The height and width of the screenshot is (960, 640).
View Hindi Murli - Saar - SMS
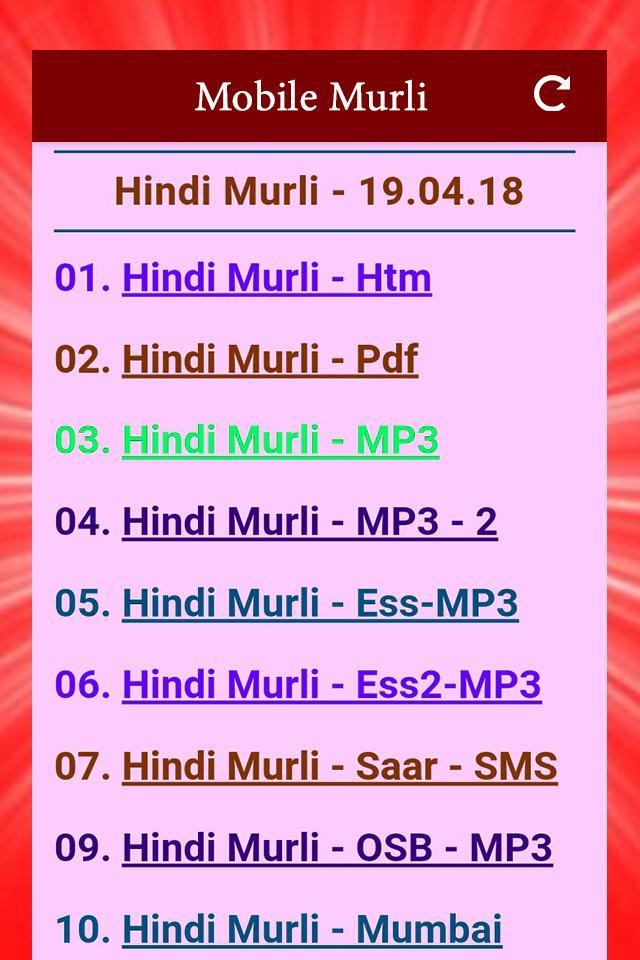(x=339, y=767)
